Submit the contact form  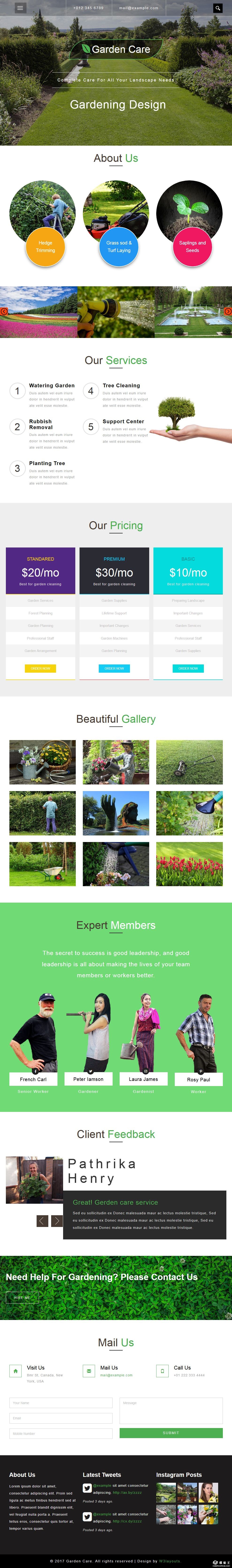tap(171, 1433)
